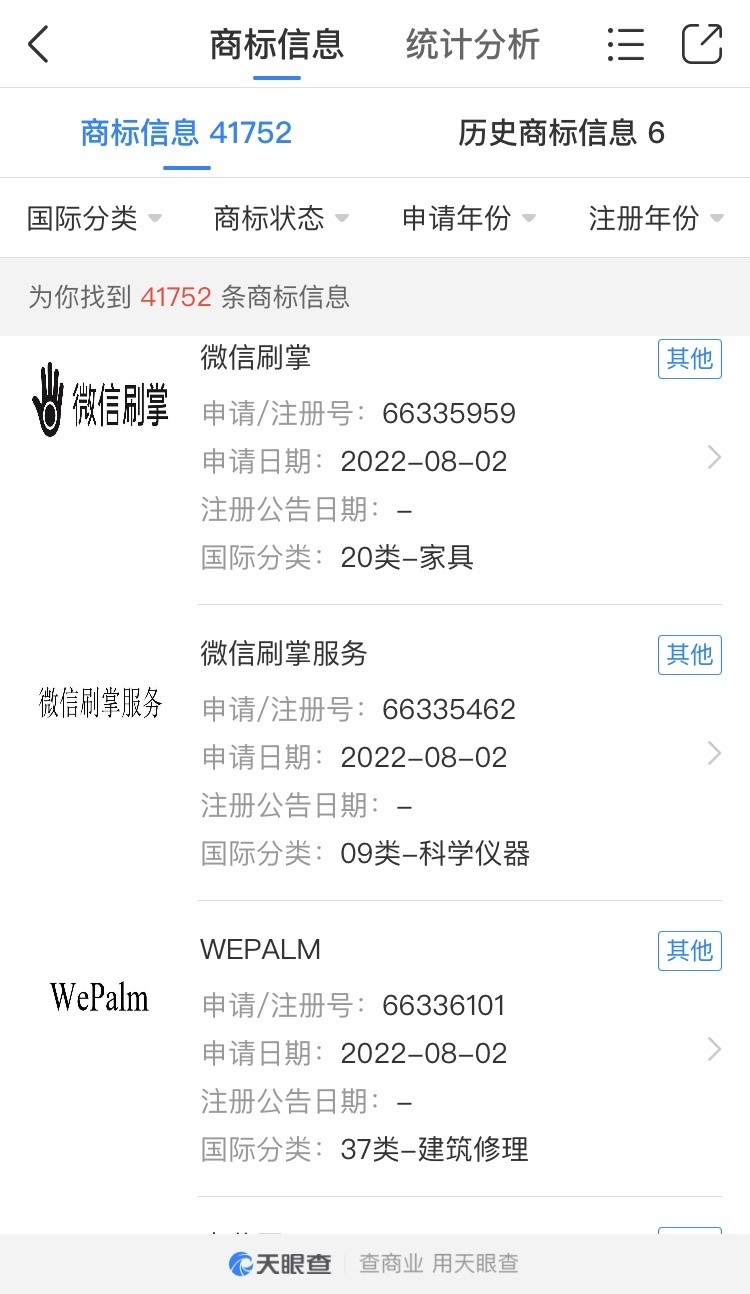The width and height of the screenshot is (750, 1294).
Task: Open the 微信刷掌 trademark entry 66335959
Action: pos(375,458)
